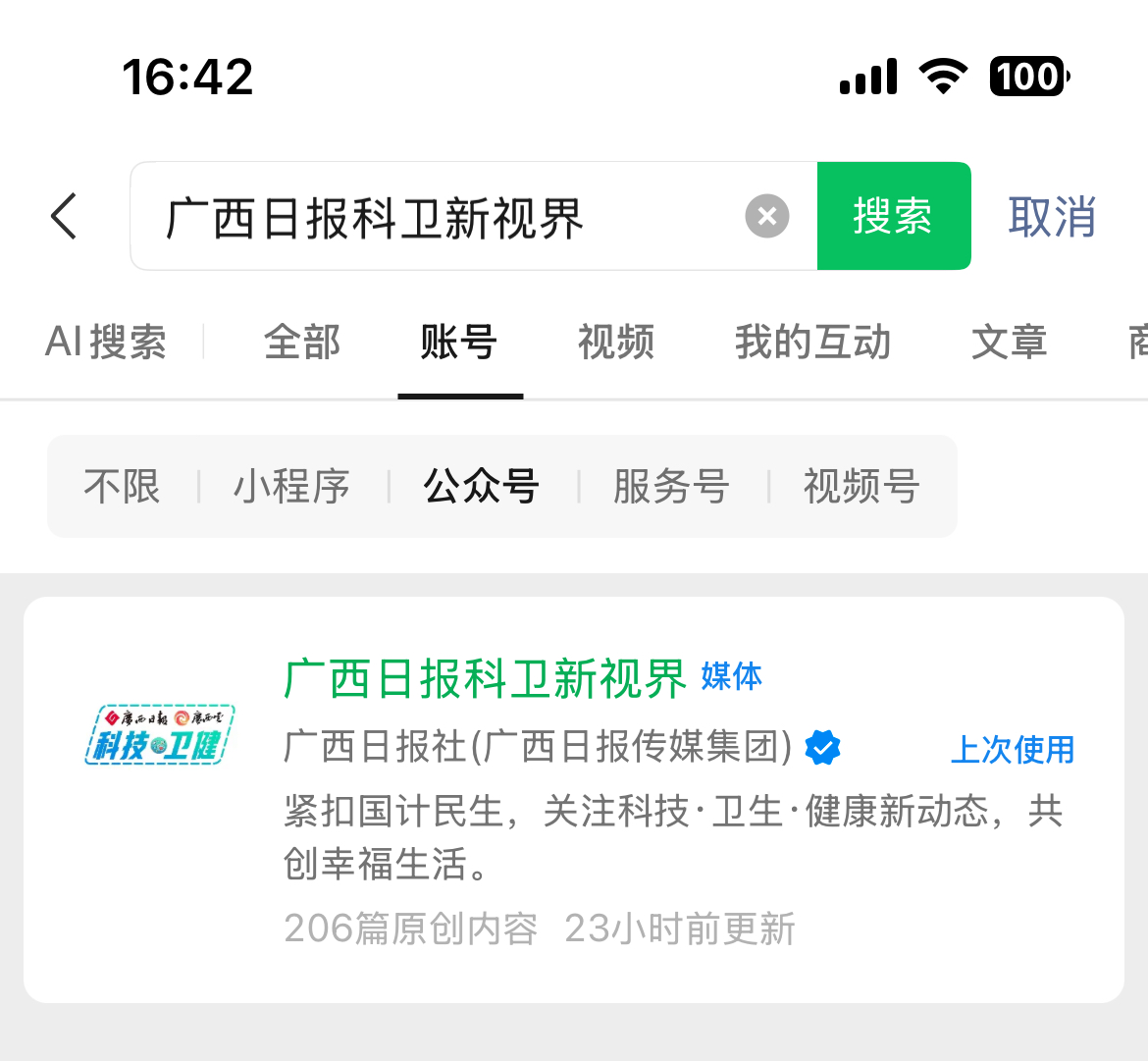Switch to the AI搜索 tab
The height and width of the screenshot is (1061, 1148).
point(106,343)
